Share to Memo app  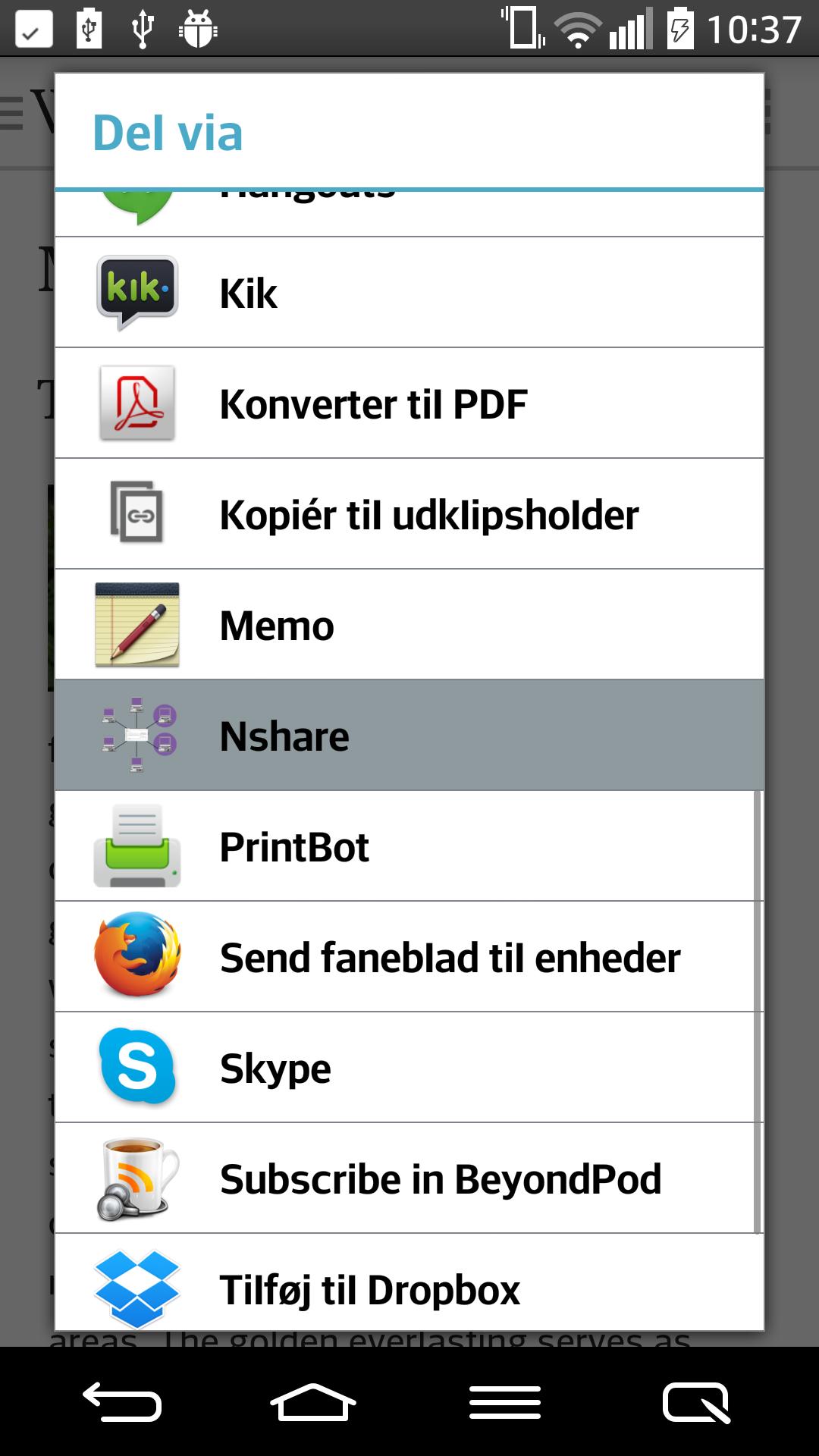409,625
